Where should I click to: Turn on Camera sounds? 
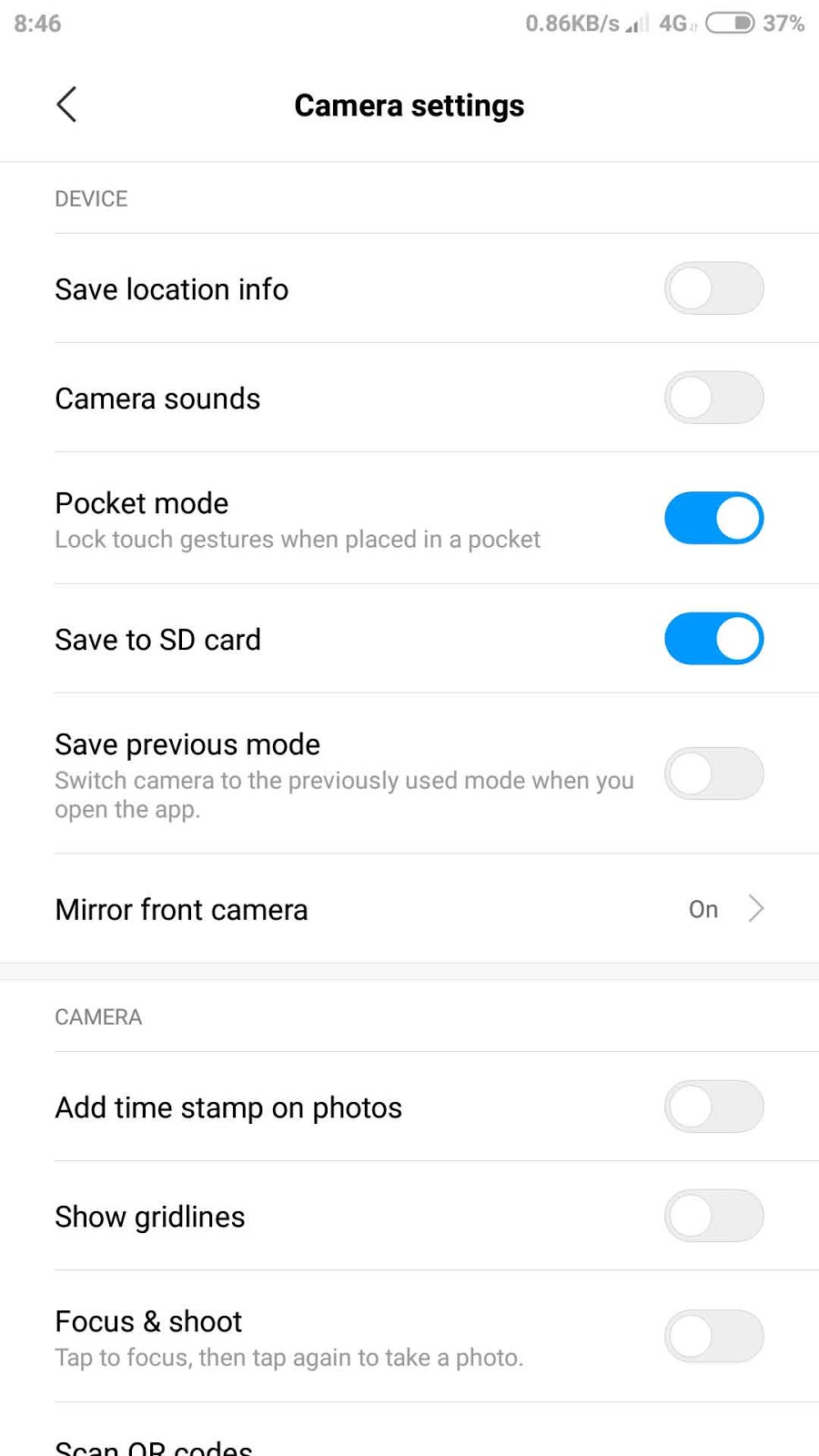pyautogui.click(x=713, y=398)
